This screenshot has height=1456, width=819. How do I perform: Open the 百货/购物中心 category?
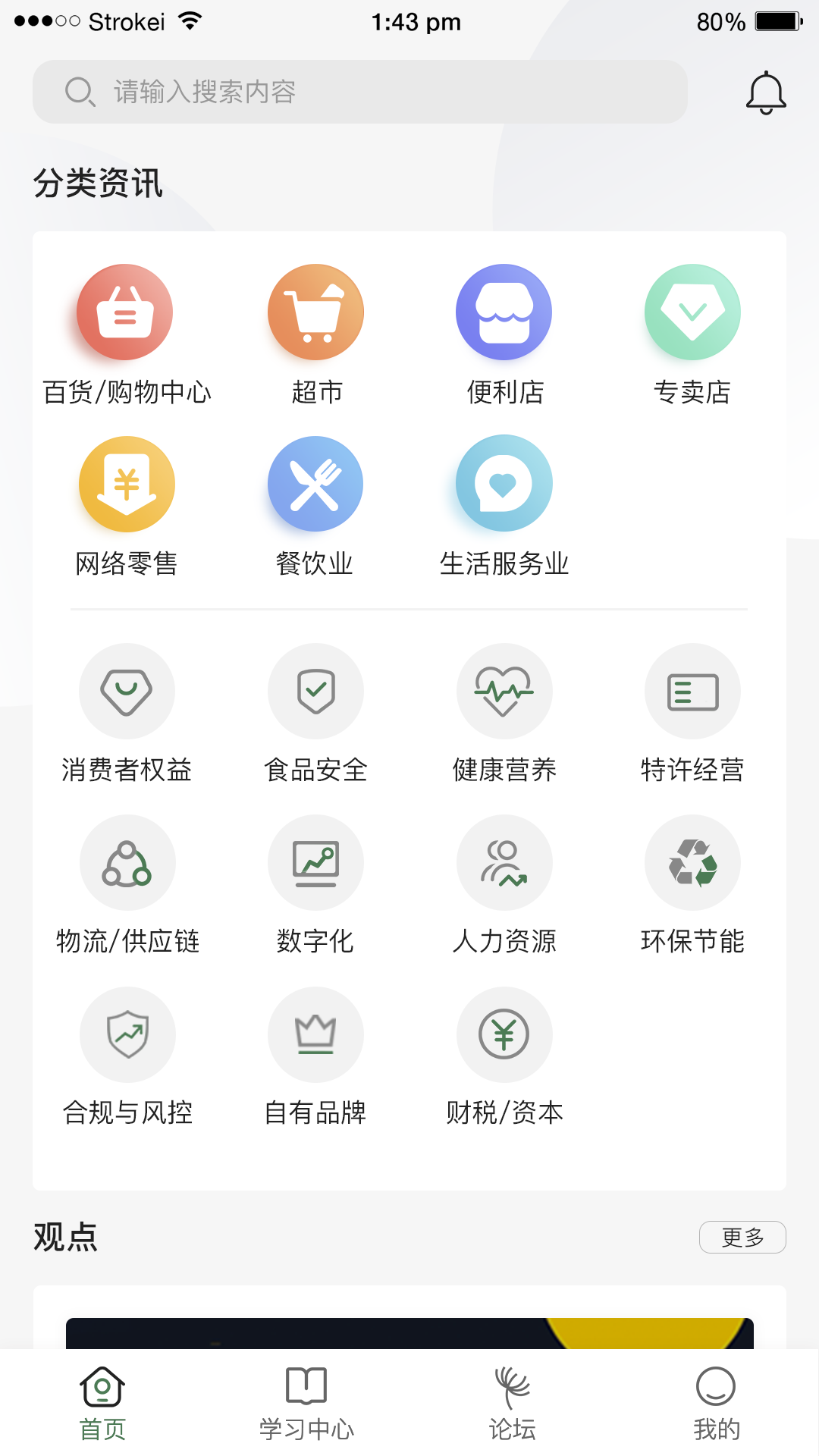(125, 312)
